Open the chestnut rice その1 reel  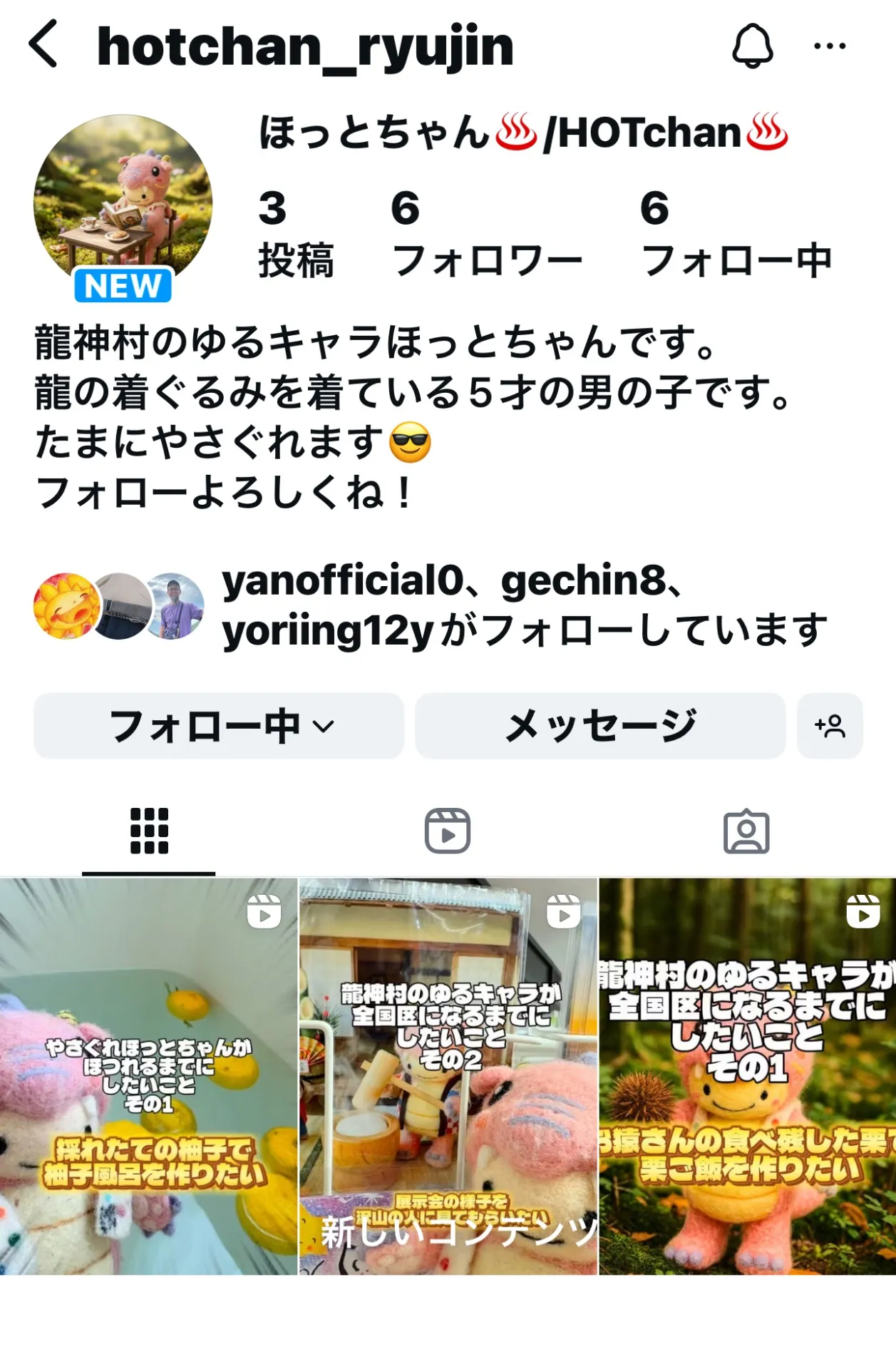747,1077
